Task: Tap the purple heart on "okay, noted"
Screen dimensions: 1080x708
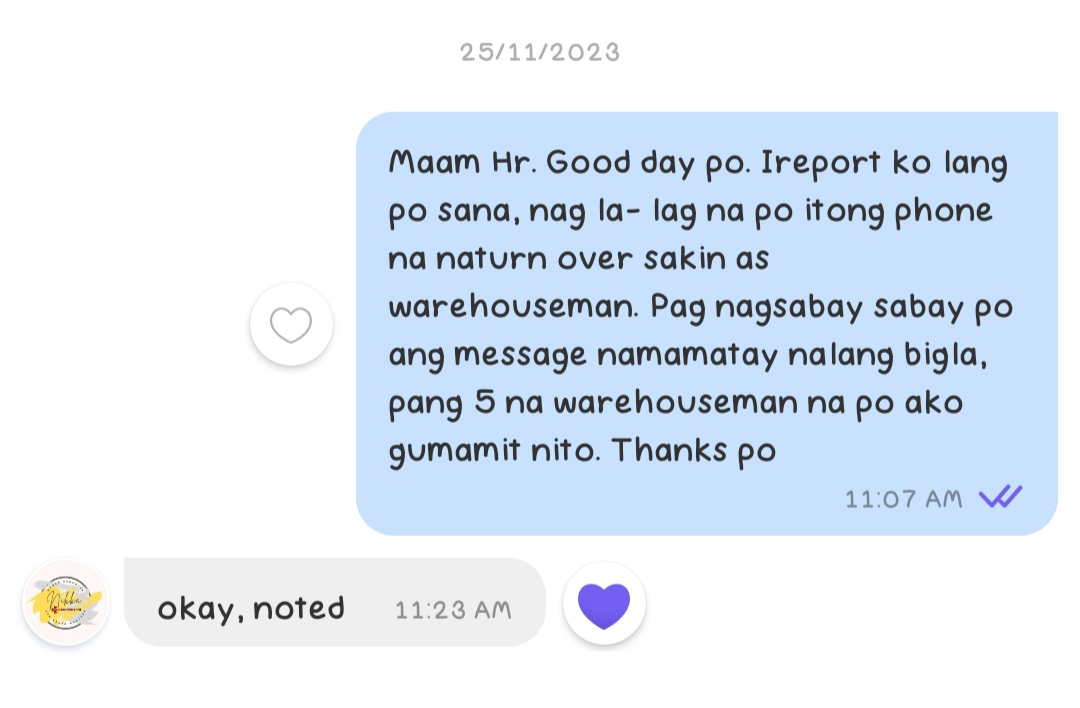Action: [604, 604]
